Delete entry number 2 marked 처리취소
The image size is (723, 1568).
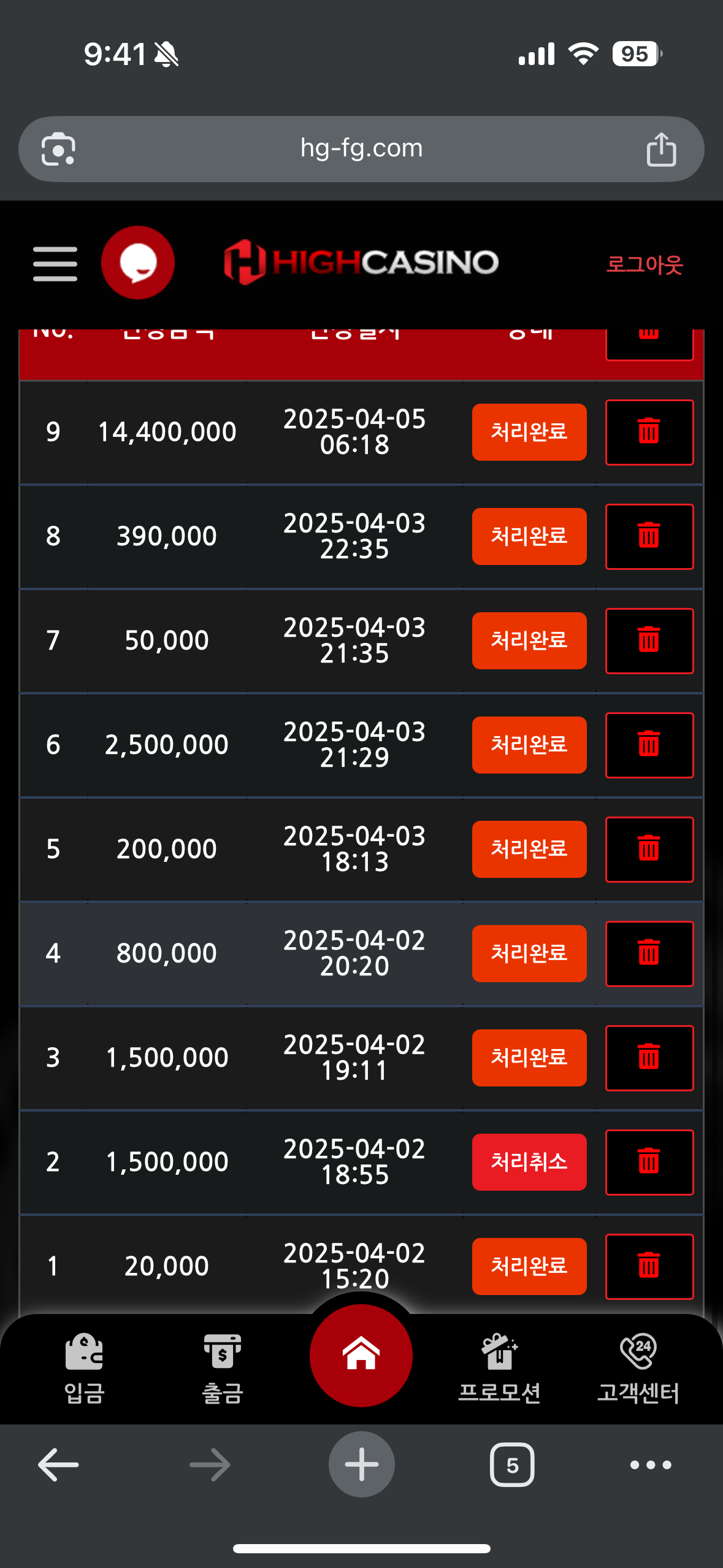click(649, 1163)
